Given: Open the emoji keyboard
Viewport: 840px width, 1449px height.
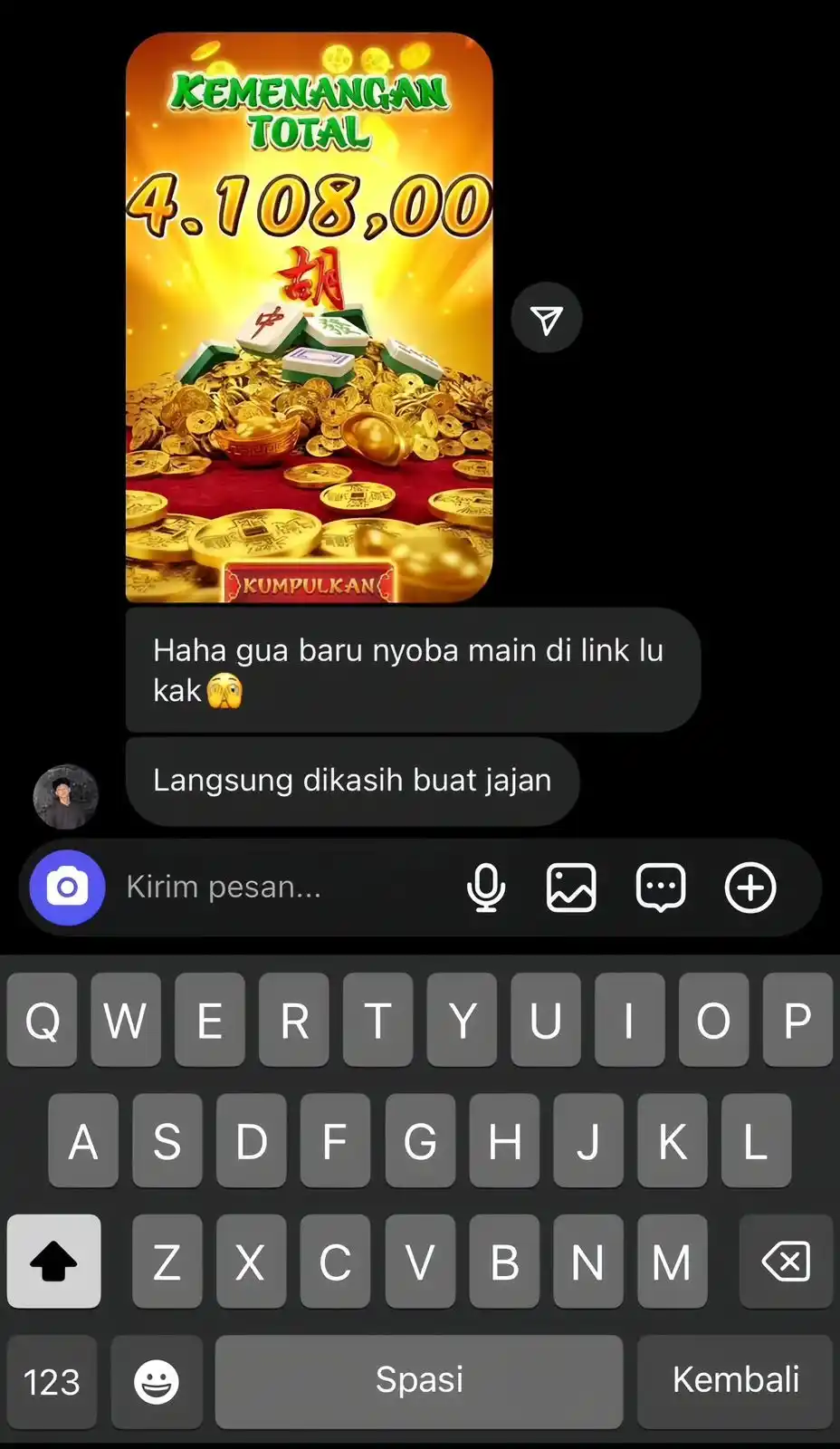Looking at the screenshot, I should click(x=156, y=1381).
